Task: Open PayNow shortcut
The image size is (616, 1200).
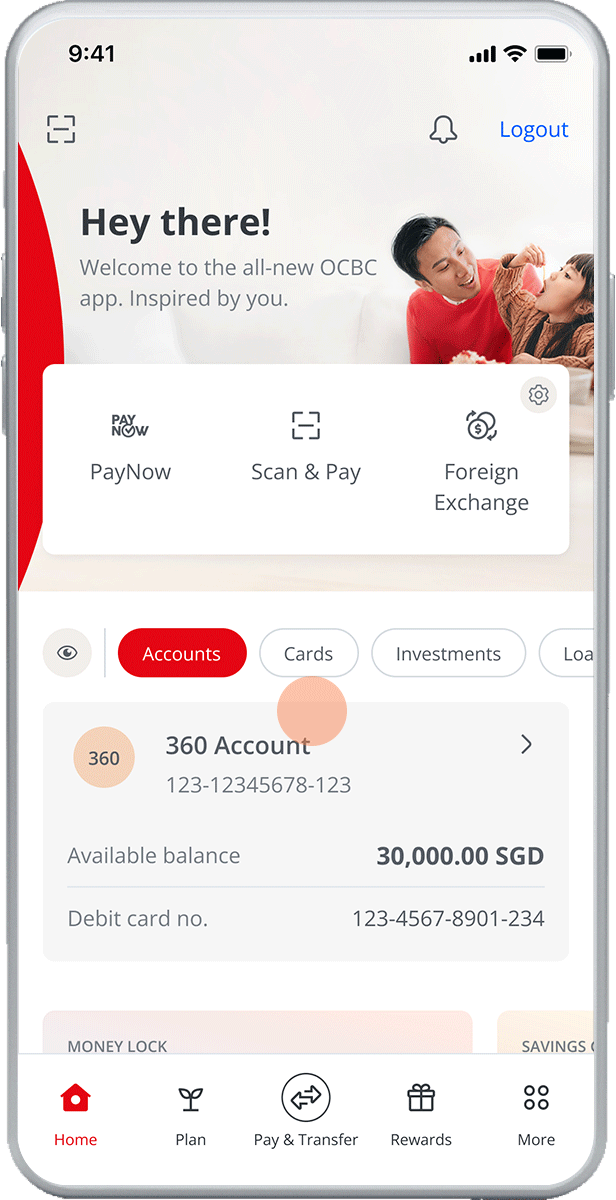Action: pyautogui.click(x=130, y=447)
